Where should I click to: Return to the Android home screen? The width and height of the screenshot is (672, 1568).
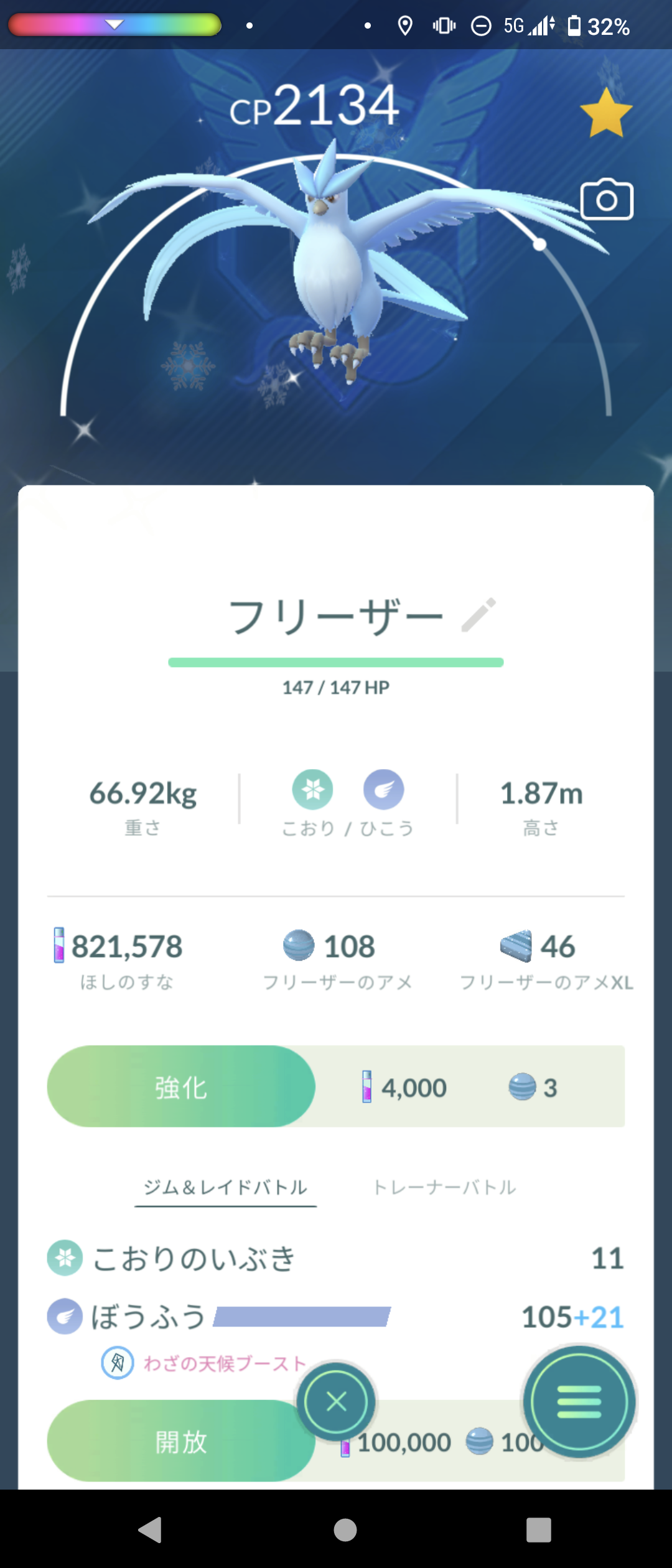point(345,1530)
